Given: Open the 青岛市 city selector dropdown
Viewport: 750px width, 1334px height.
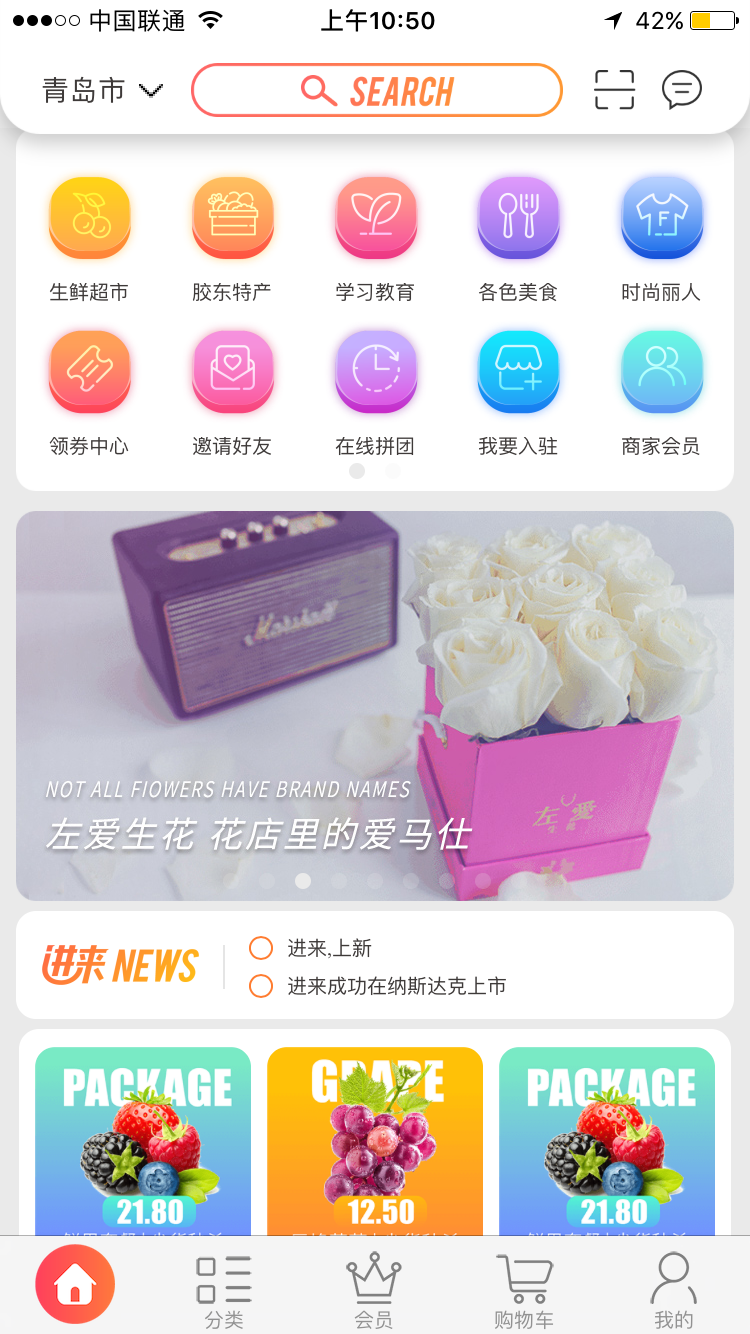Looking at the screenshot, I should point(103,91).
